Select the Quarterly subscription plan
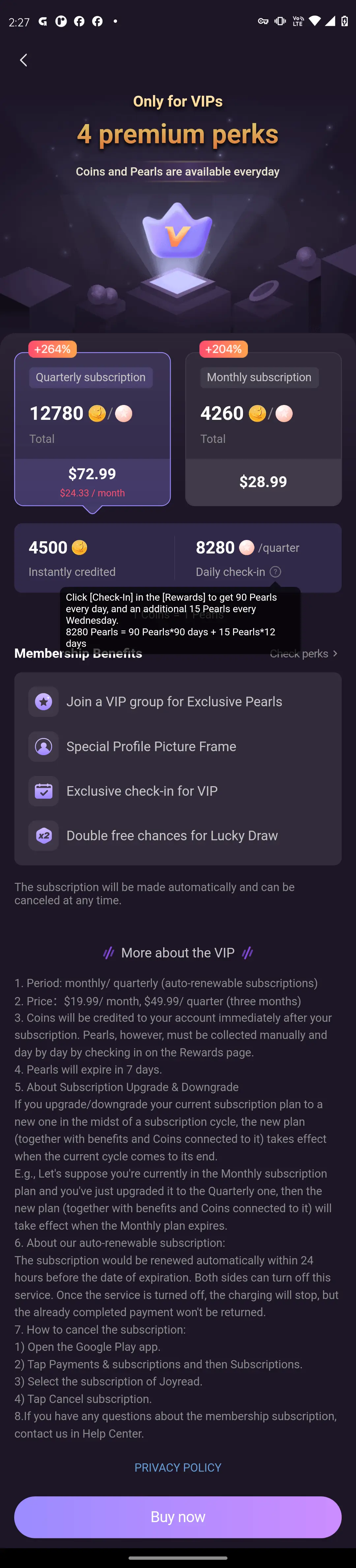The height and width of the screenshot is (1568, 356). click(x=92, y=428)
